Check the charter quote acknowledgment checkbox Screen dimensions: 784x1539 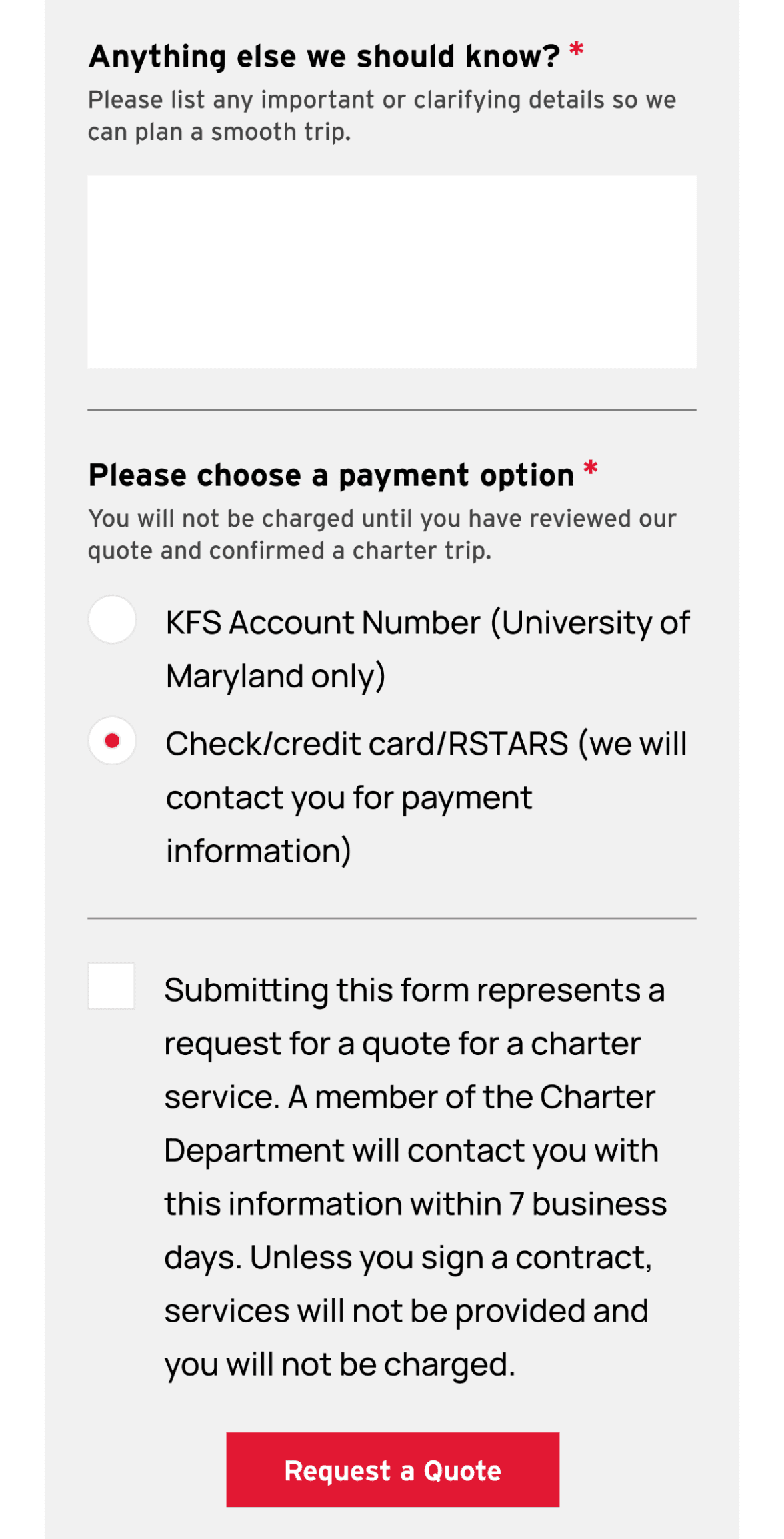[x=111, y=986]
